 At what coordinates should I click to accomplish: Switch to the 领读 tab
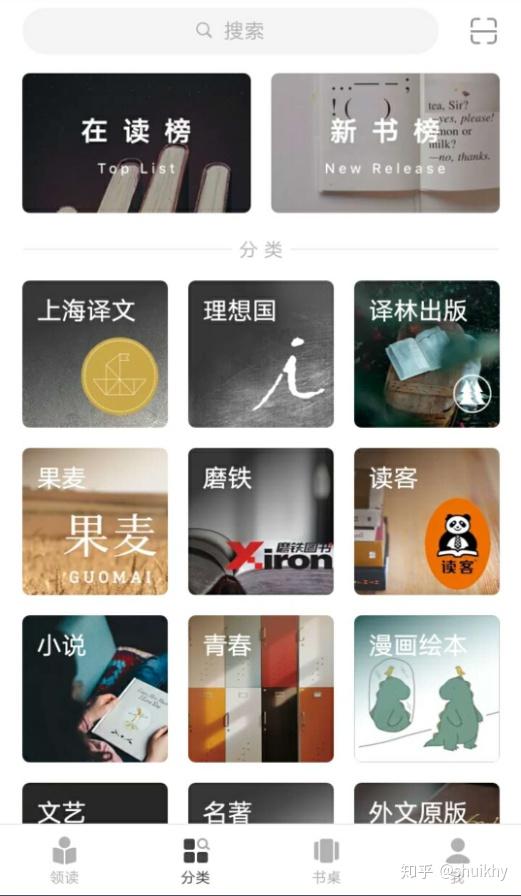coord(64,861)
